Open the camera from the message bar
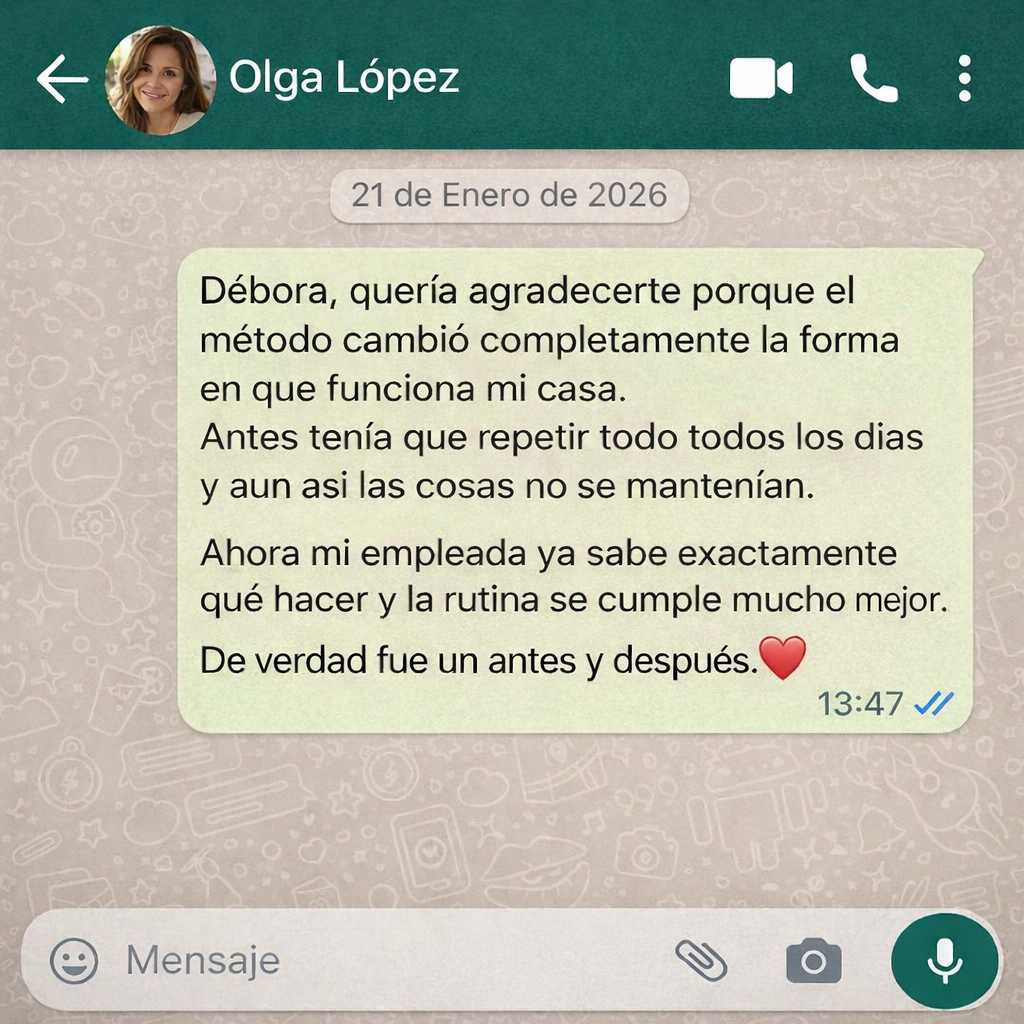 [813, 962]
